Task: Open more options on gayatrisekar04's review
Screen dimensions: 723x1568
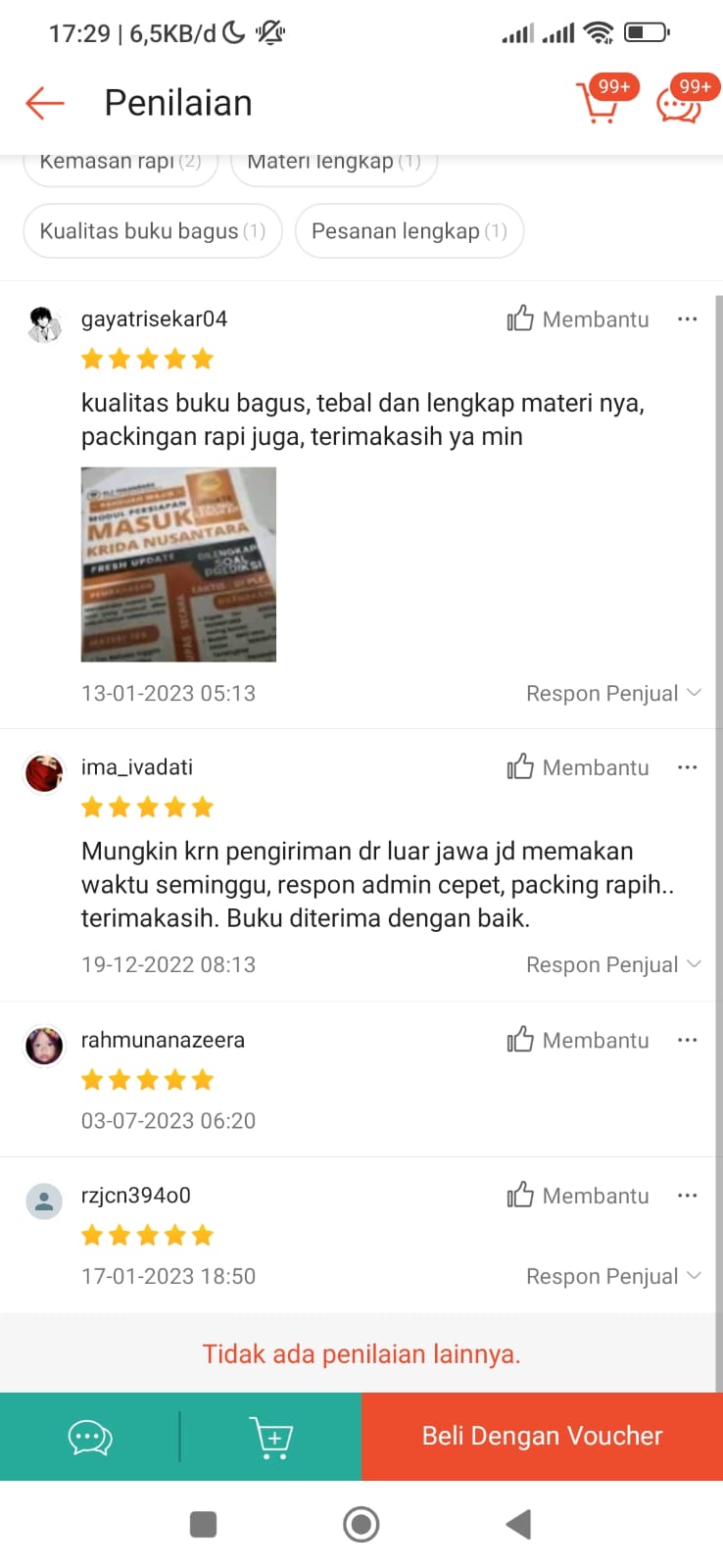Action: 688,319
